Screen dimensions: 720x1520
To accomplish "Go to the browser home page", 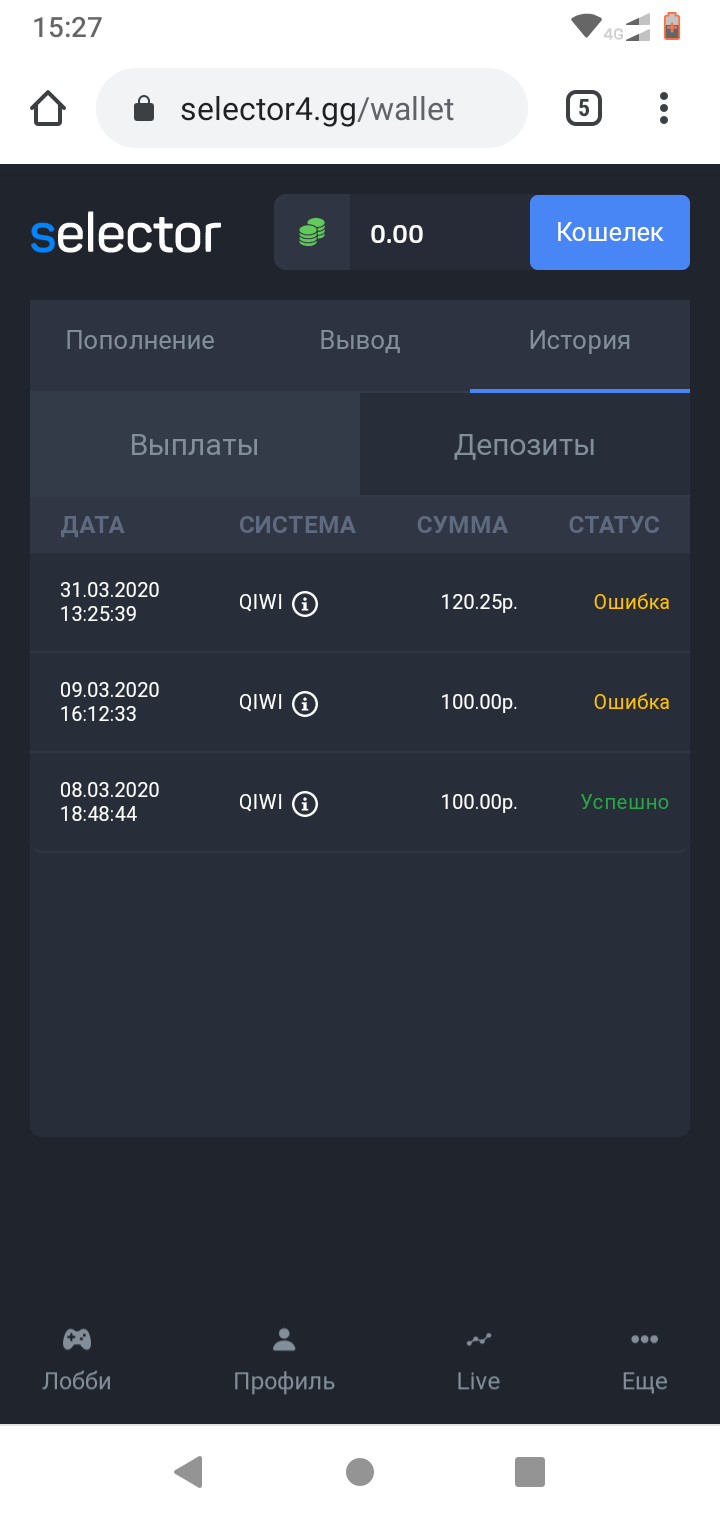I will pyautogui.click(x=48, y=109).
